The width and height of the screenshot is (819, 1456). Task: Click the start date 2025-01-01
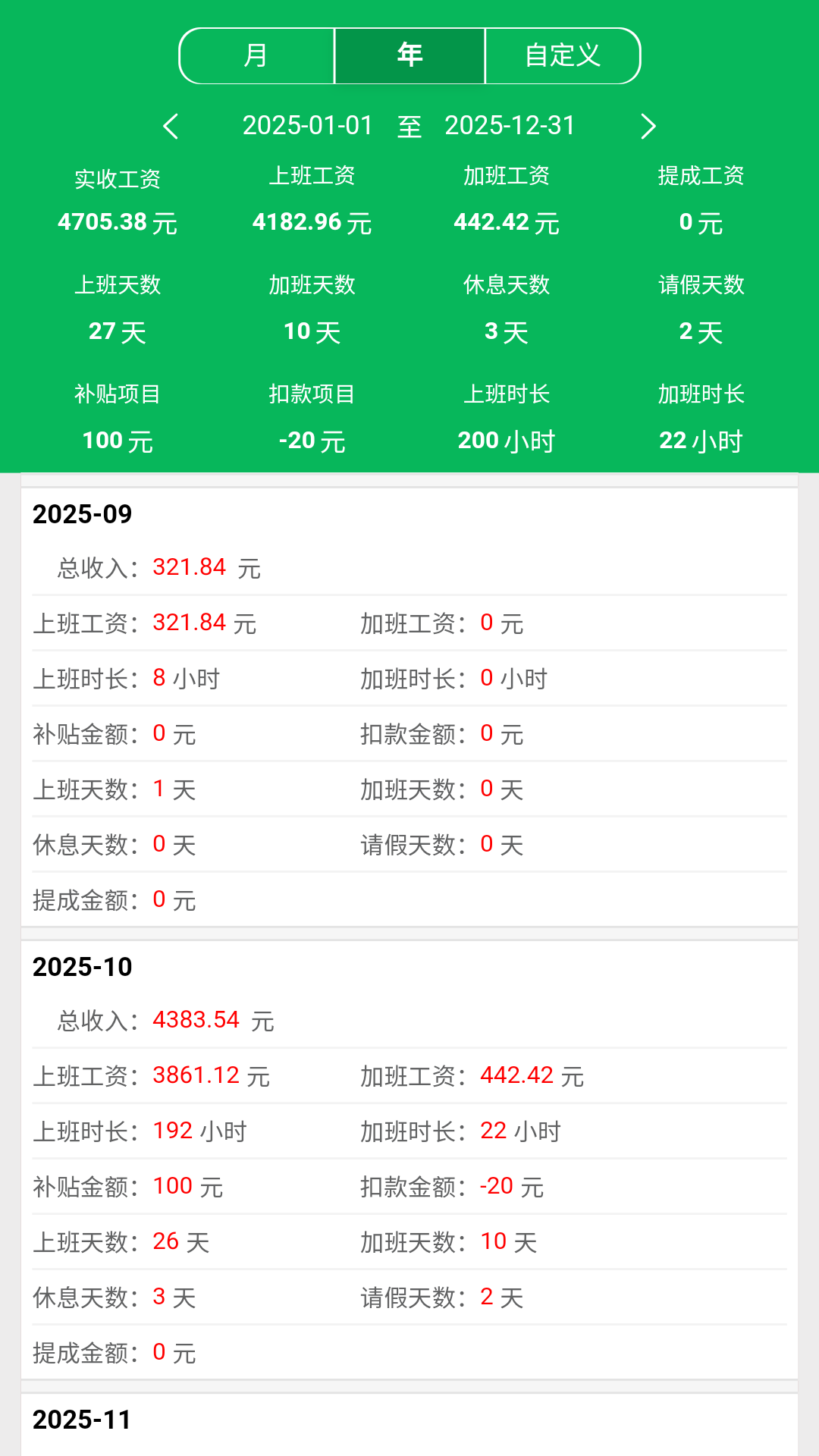click(308, 125)
